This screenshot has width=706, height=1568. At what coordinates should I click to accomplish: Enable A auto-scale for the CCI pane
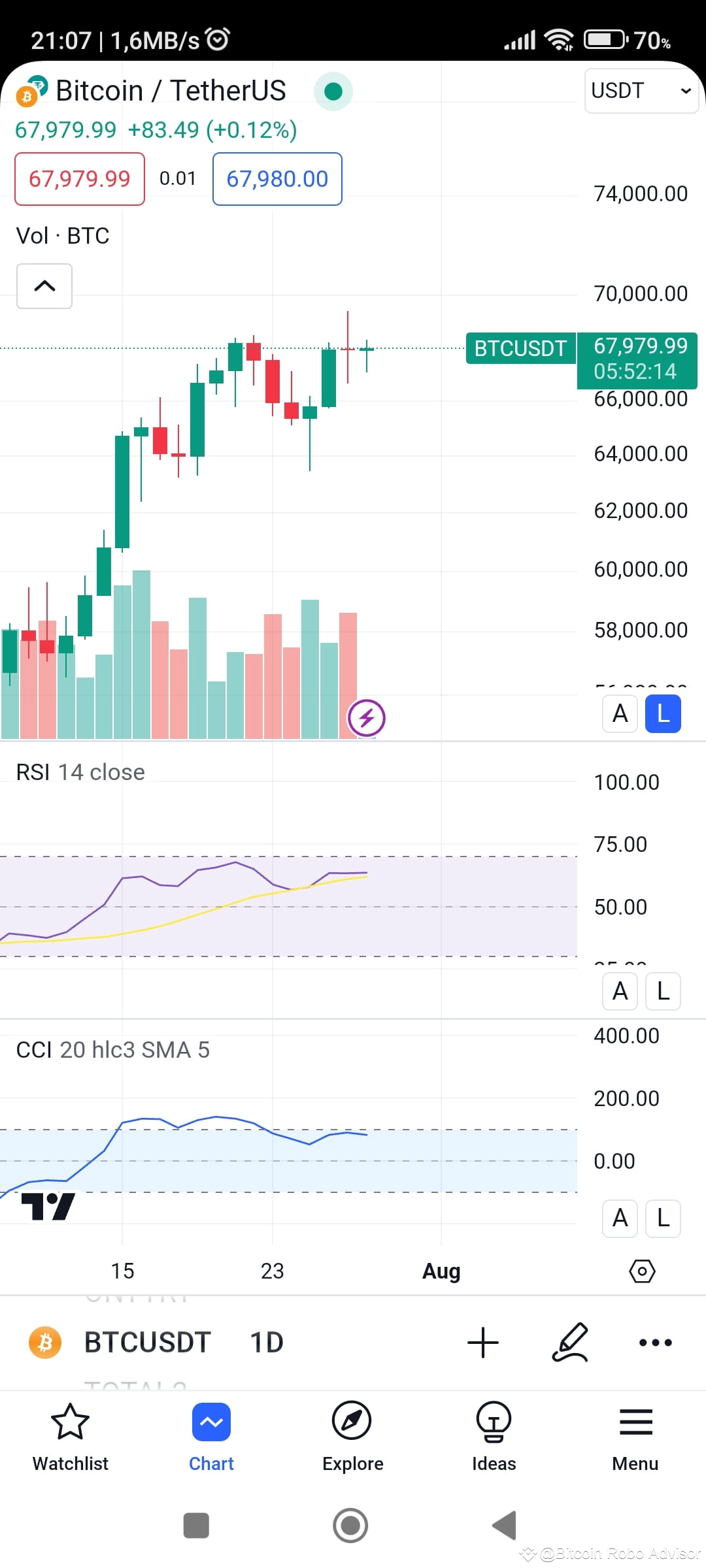[x=619, y=1218]
